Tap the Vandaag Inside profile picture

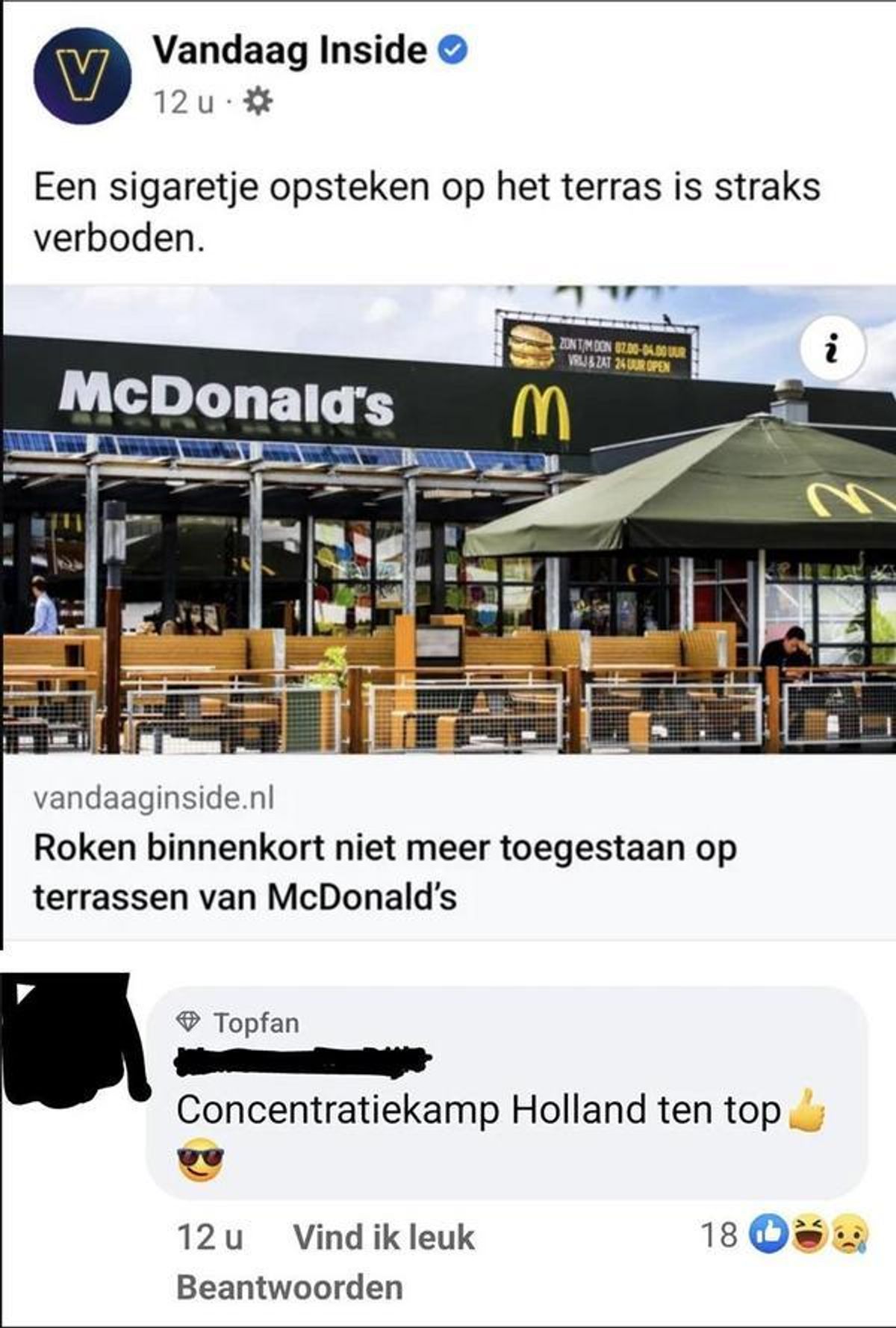pos(82,75)
